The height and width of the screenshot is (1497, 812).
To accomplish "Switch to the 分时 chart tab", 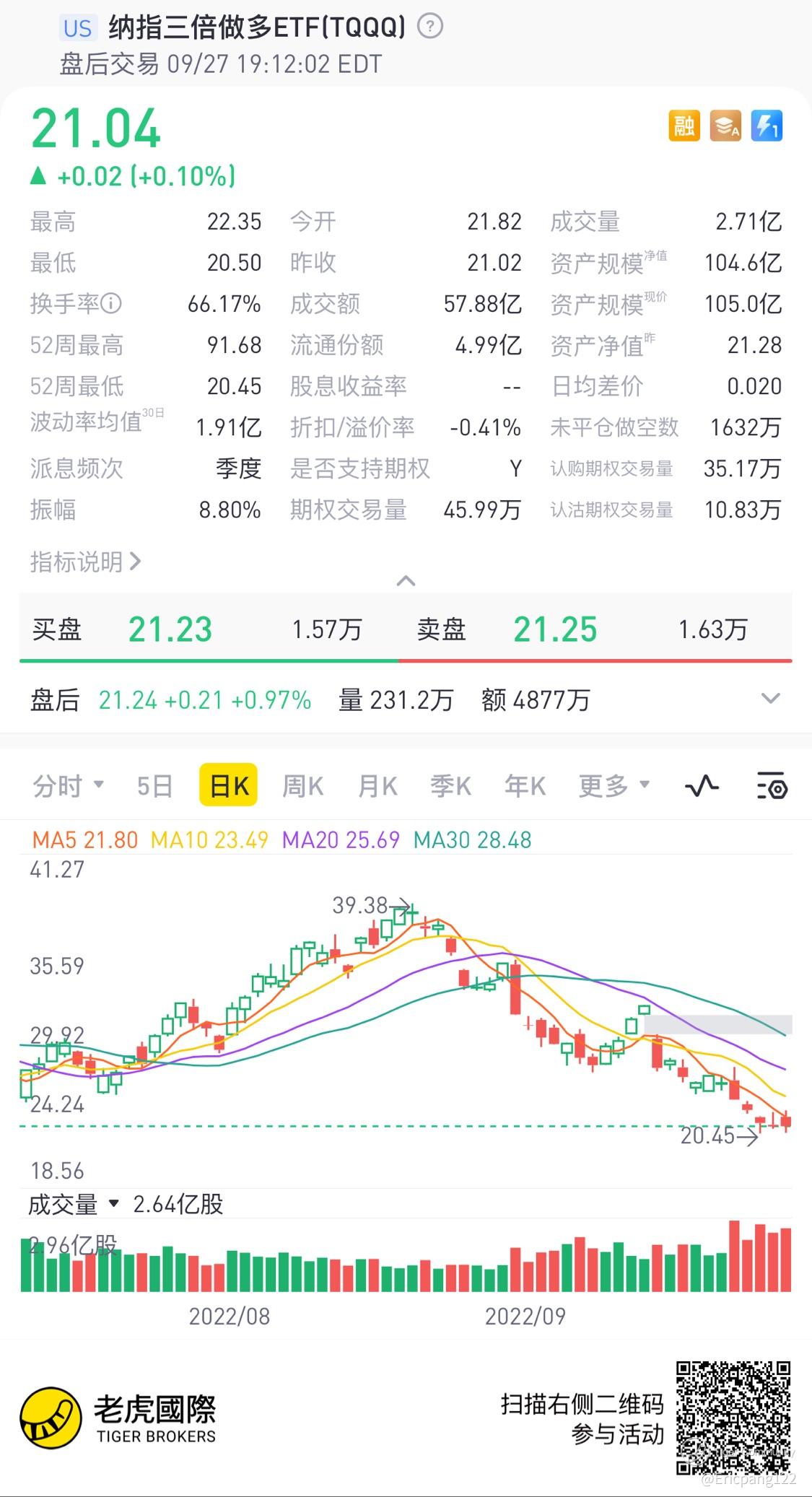I will pos(69,785).
